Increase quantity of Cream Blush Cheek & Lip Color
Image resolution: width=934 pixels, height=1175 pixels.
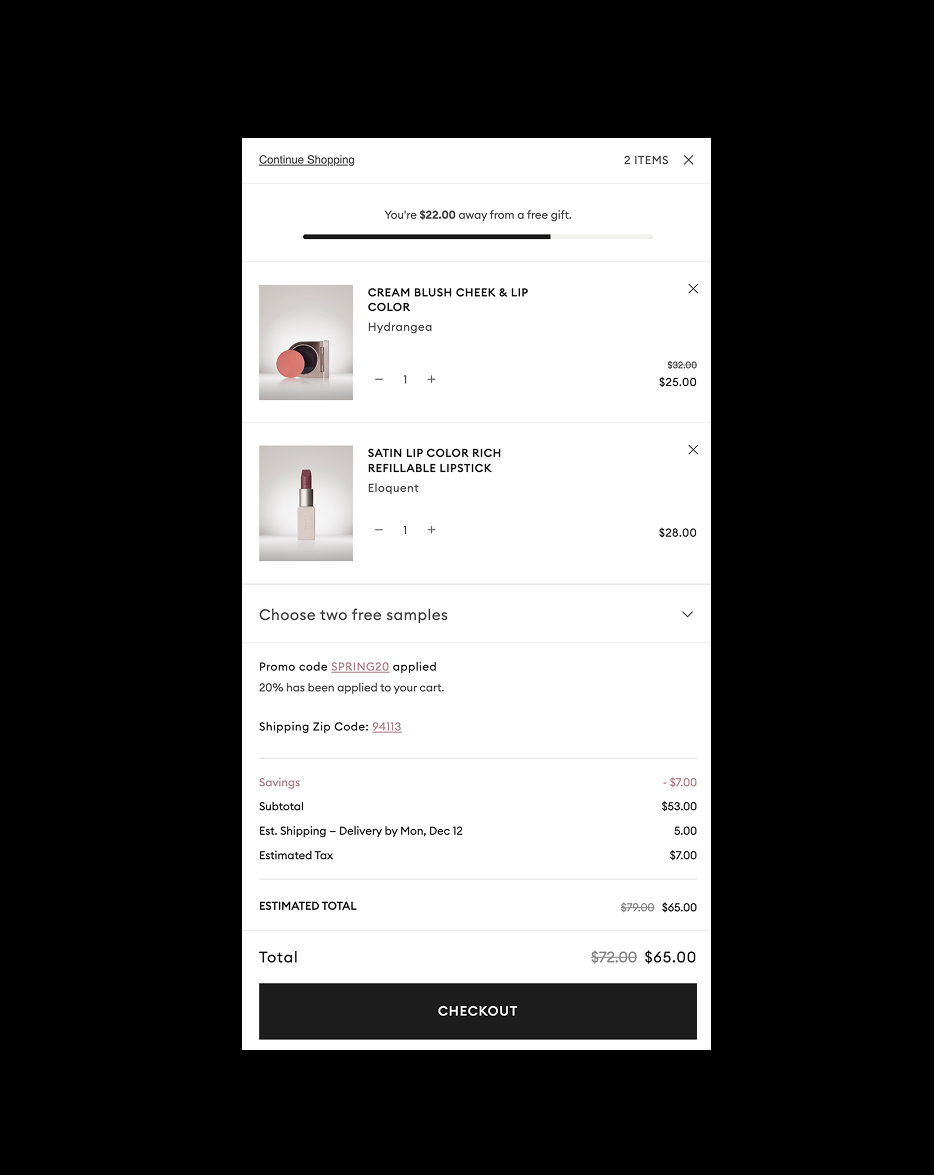[x=432, y=380]
